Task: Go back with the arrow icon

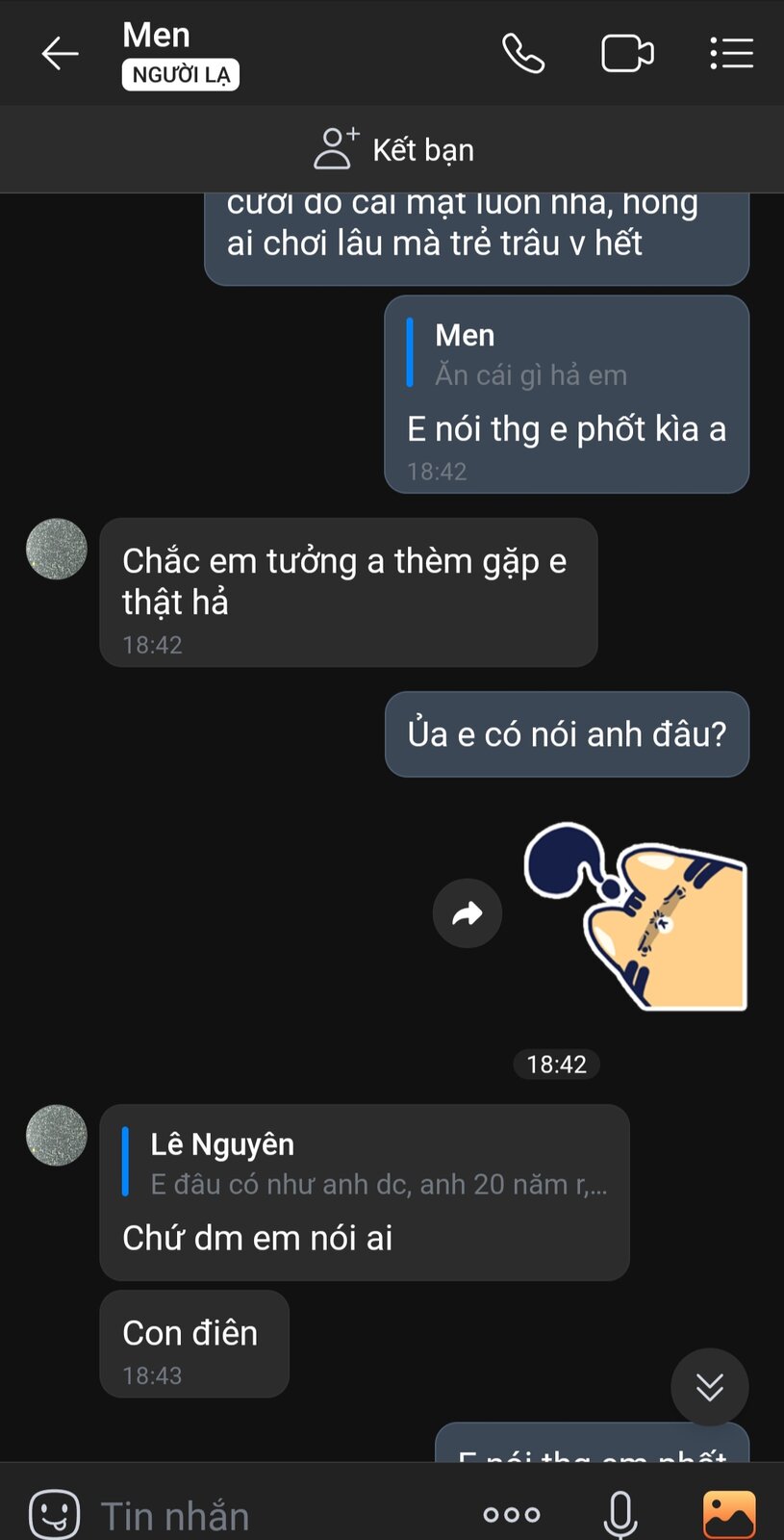Action: click(60, 54)
